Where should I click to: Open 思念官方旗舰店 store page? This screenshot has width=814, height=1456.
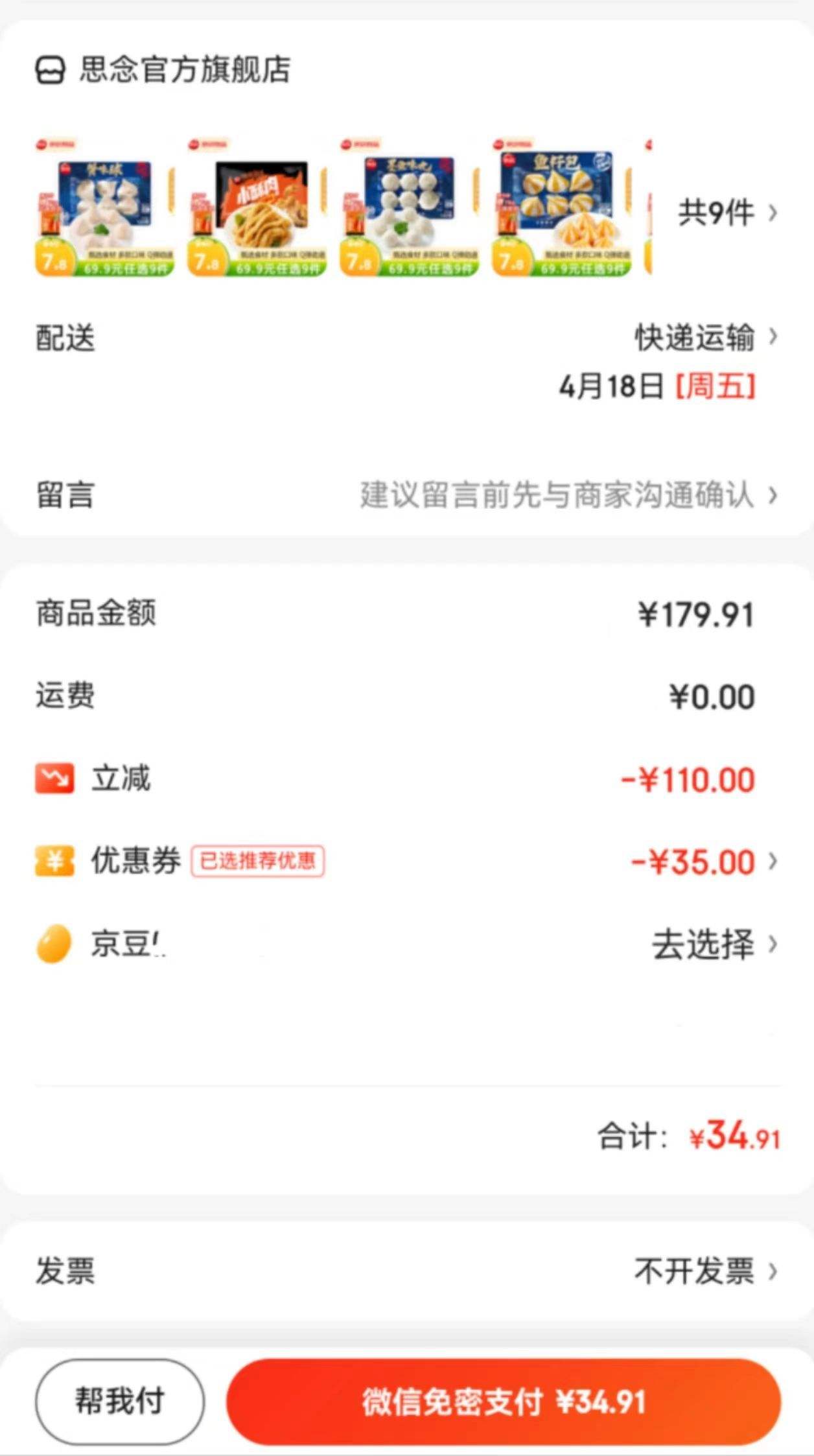pos(184,70)
